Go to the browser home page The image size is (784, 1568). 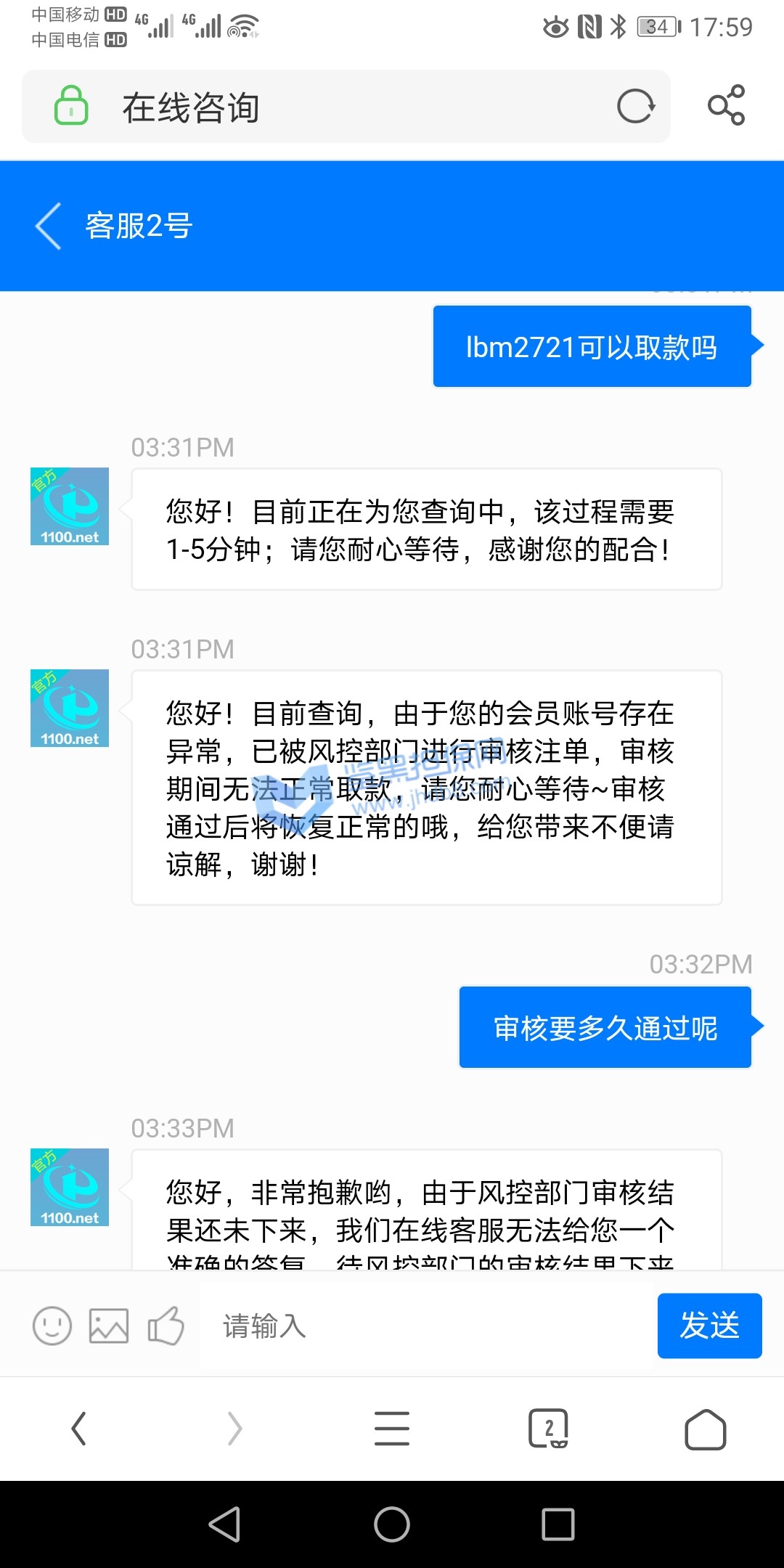[705, 1429]
